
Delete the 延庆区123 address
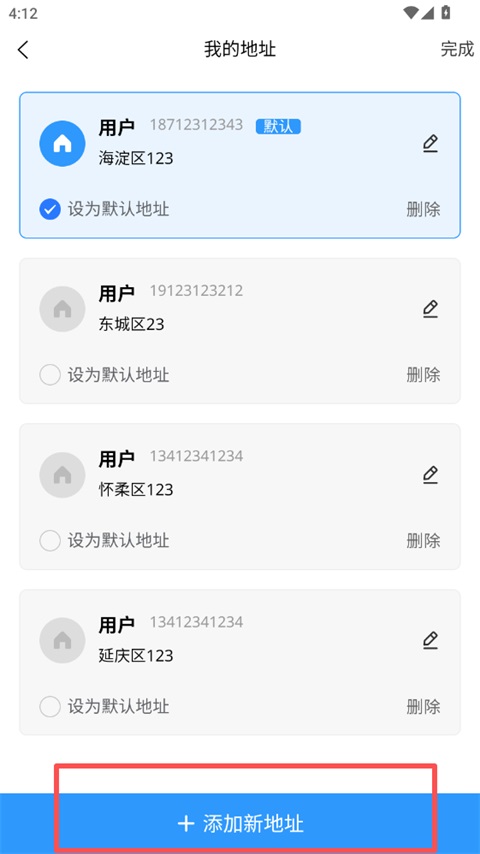pyautogui.click(x=423, y=707)
